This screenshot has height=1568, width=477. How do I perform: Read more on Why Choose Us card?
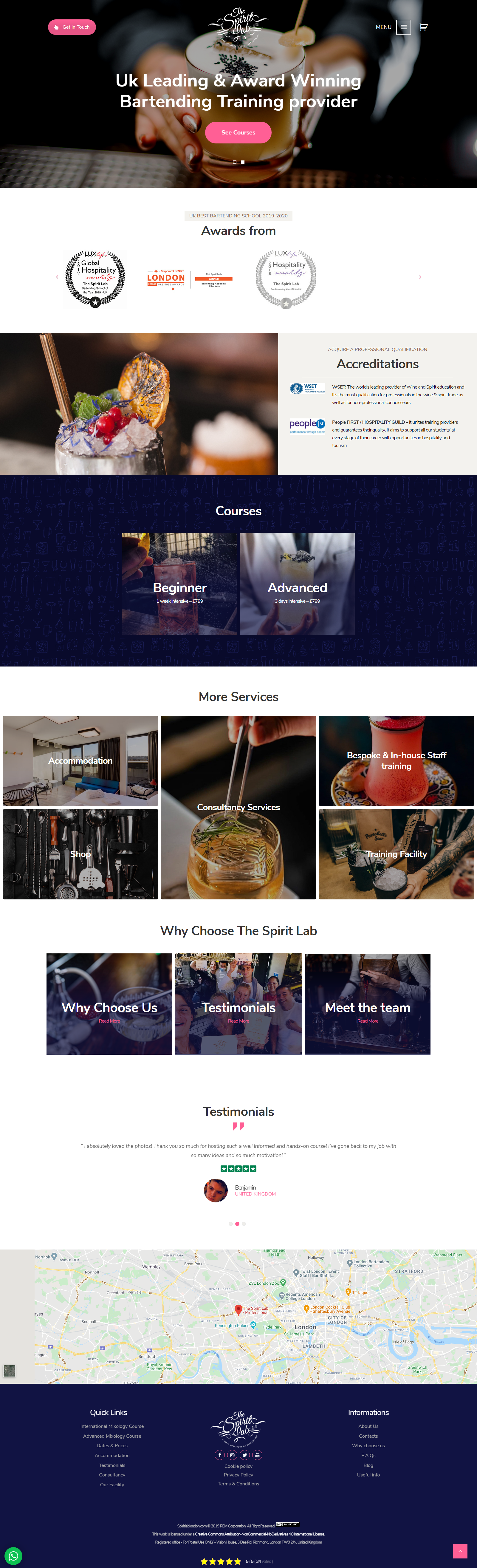pyautogui.click(x=109, y=1021)
